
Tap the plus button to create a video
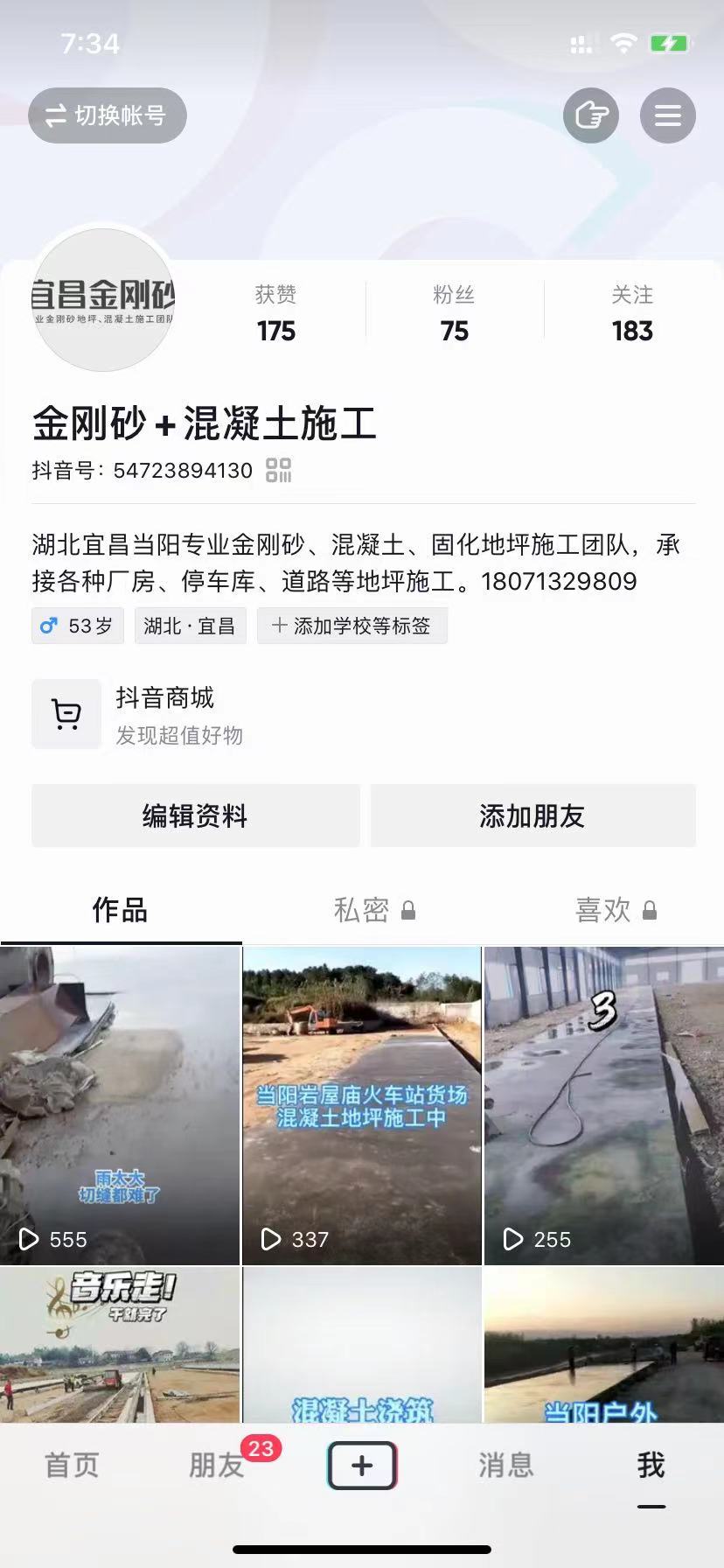[x=362, y=1465]
